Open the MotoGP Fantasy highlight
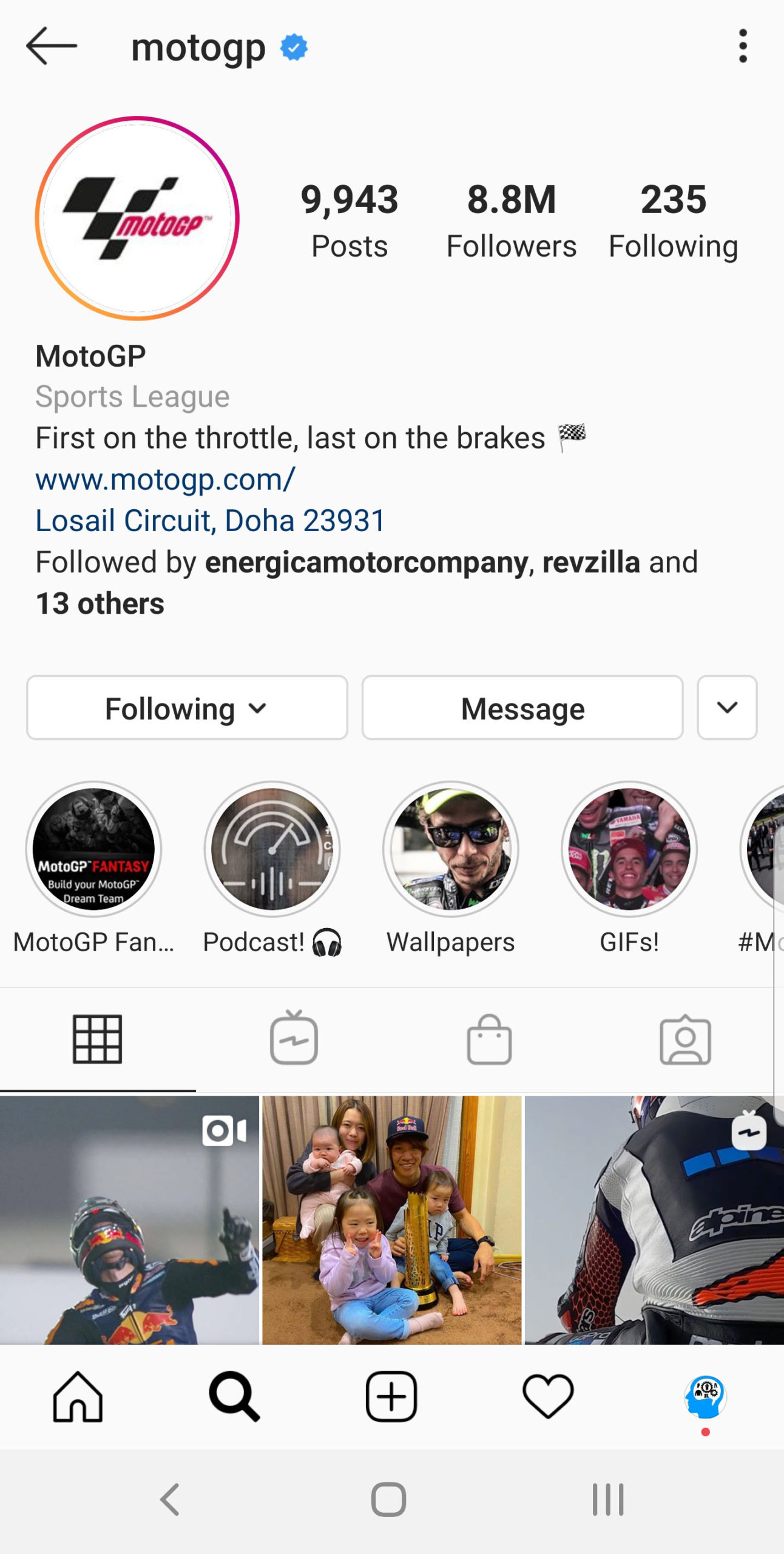 [x=93, y=849]
